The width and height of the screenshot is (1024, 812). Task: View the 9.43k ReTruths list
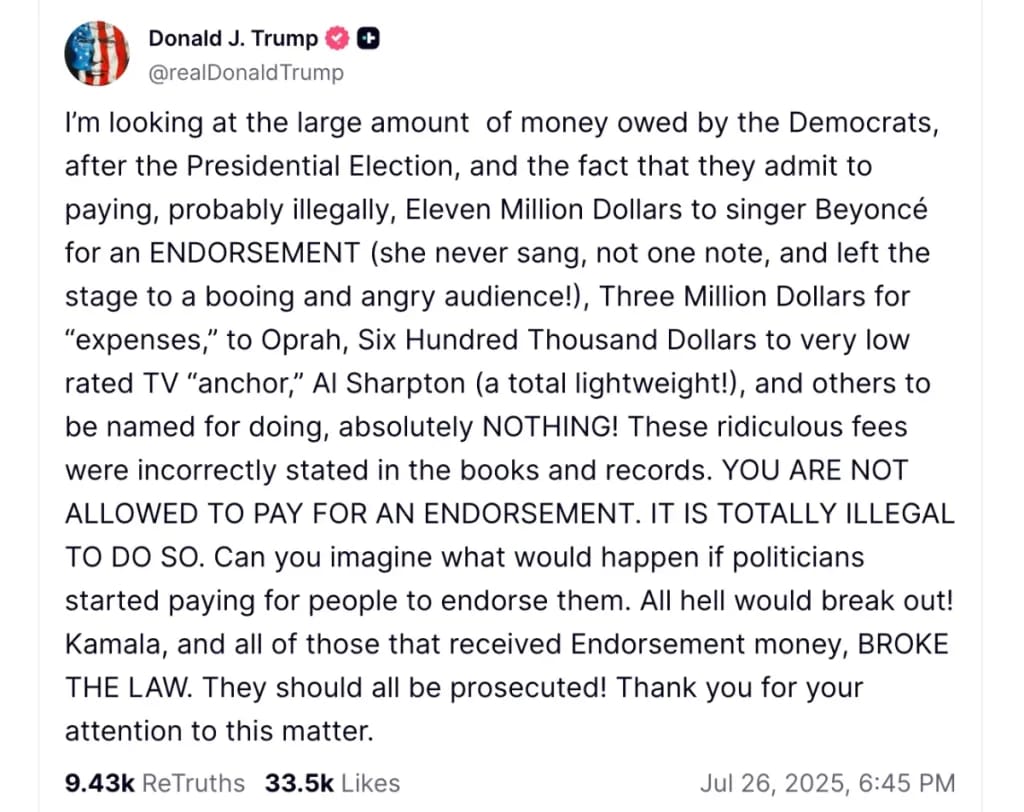(154, 783)
